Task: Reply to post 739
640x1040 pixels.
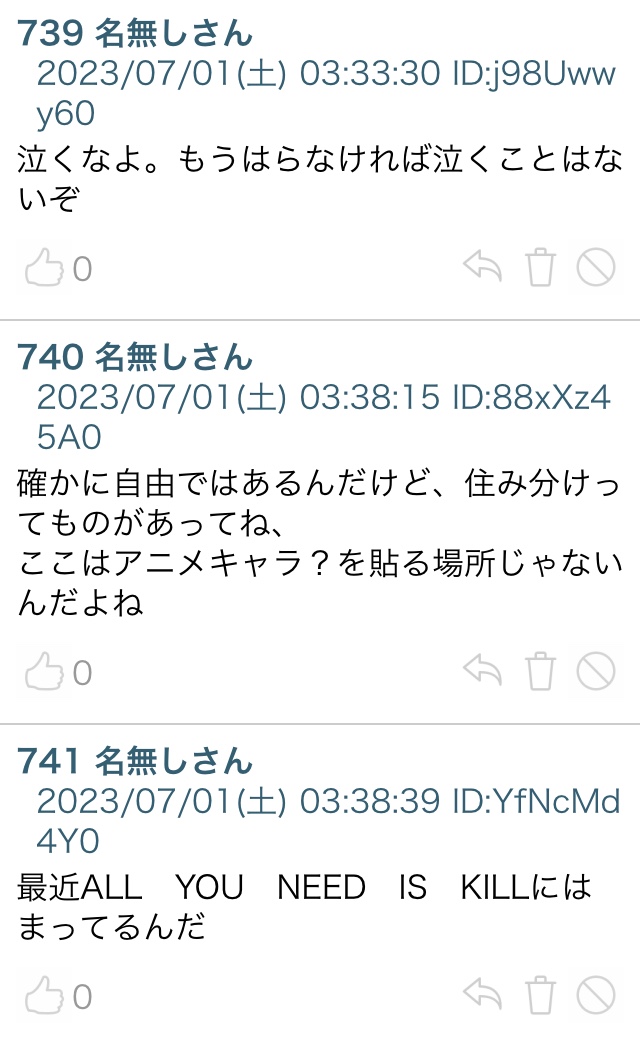Action: click(483, 267)
